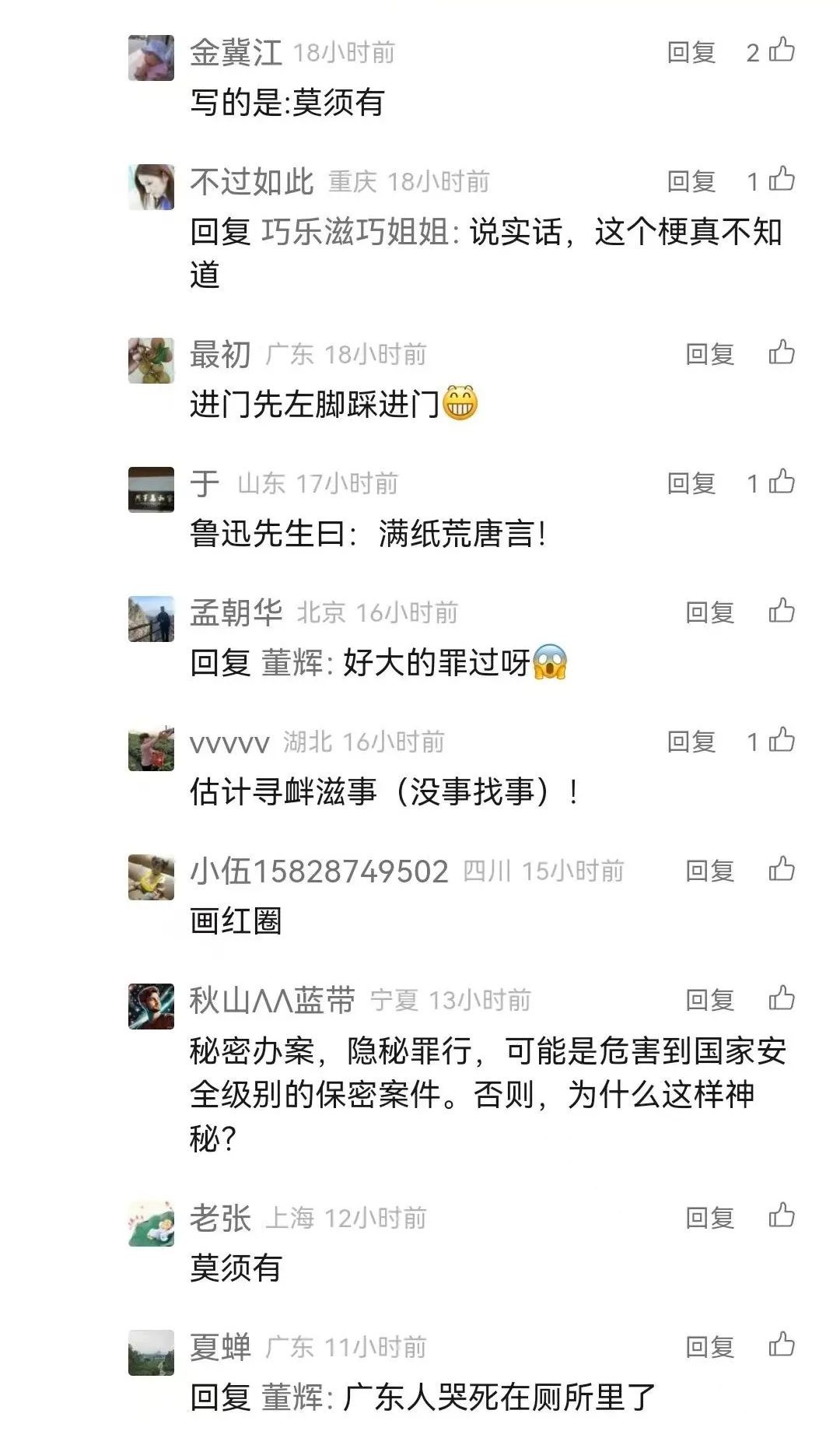Like 于's comment about 鲁迅
The height and width of the screenshot is (1431, 840).
[781, 482]
